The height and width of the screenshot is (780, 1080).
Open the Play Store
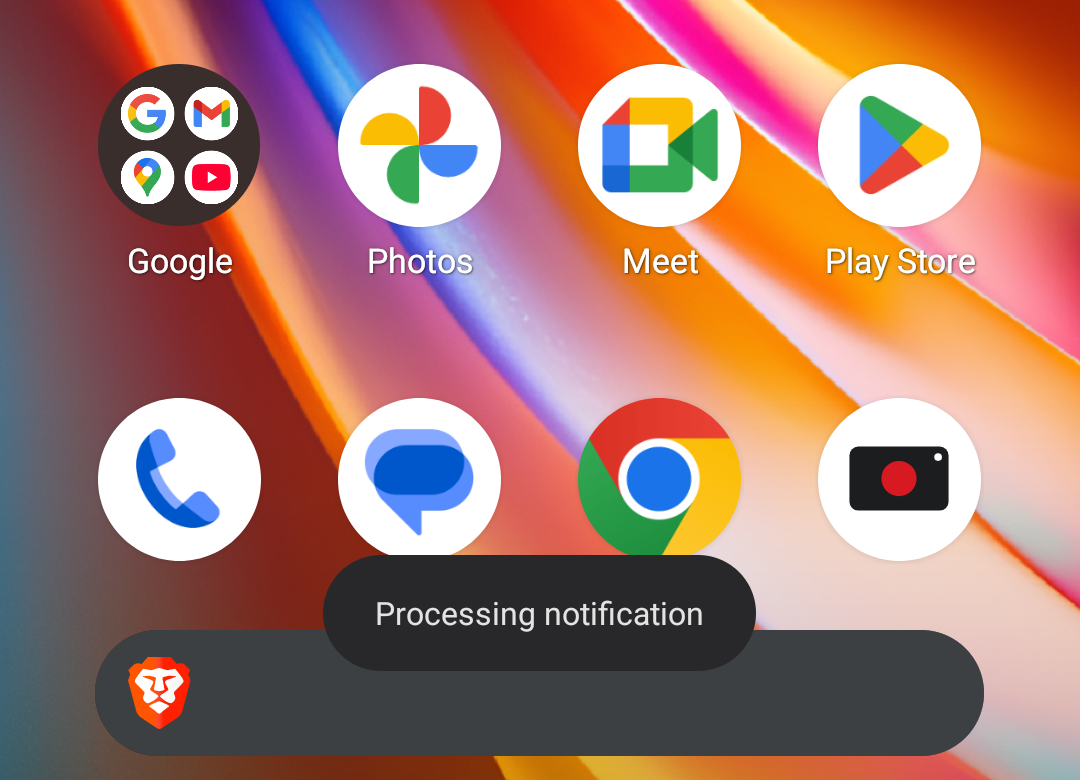[x=899, y=146]
